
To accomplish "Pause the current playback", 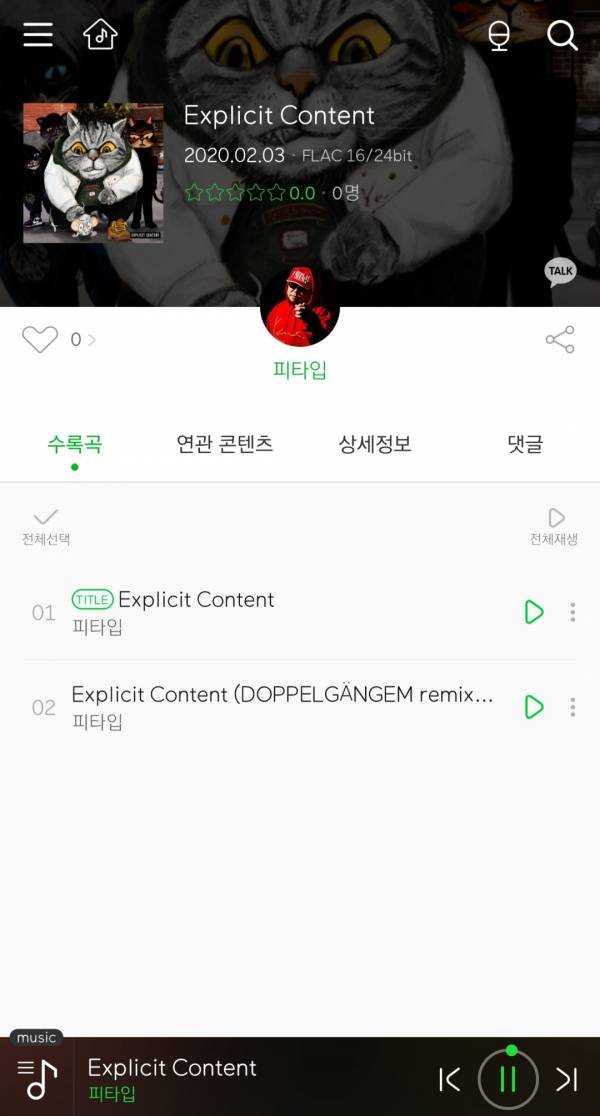I will pyautogui.click(x=508, y=1079).
